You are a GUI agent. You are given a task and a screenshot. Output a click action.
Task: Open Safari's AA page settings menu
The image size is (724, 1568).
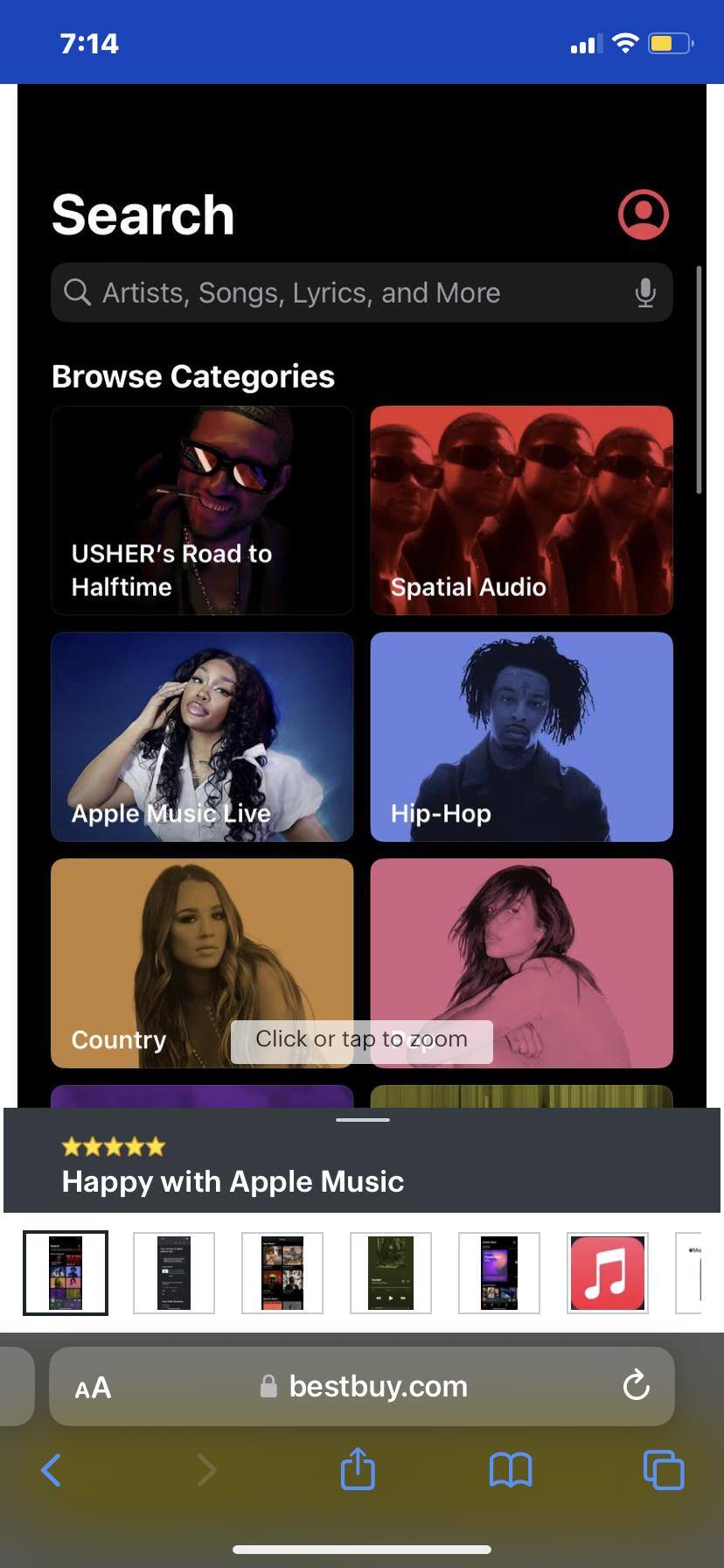click(93, 1387)
